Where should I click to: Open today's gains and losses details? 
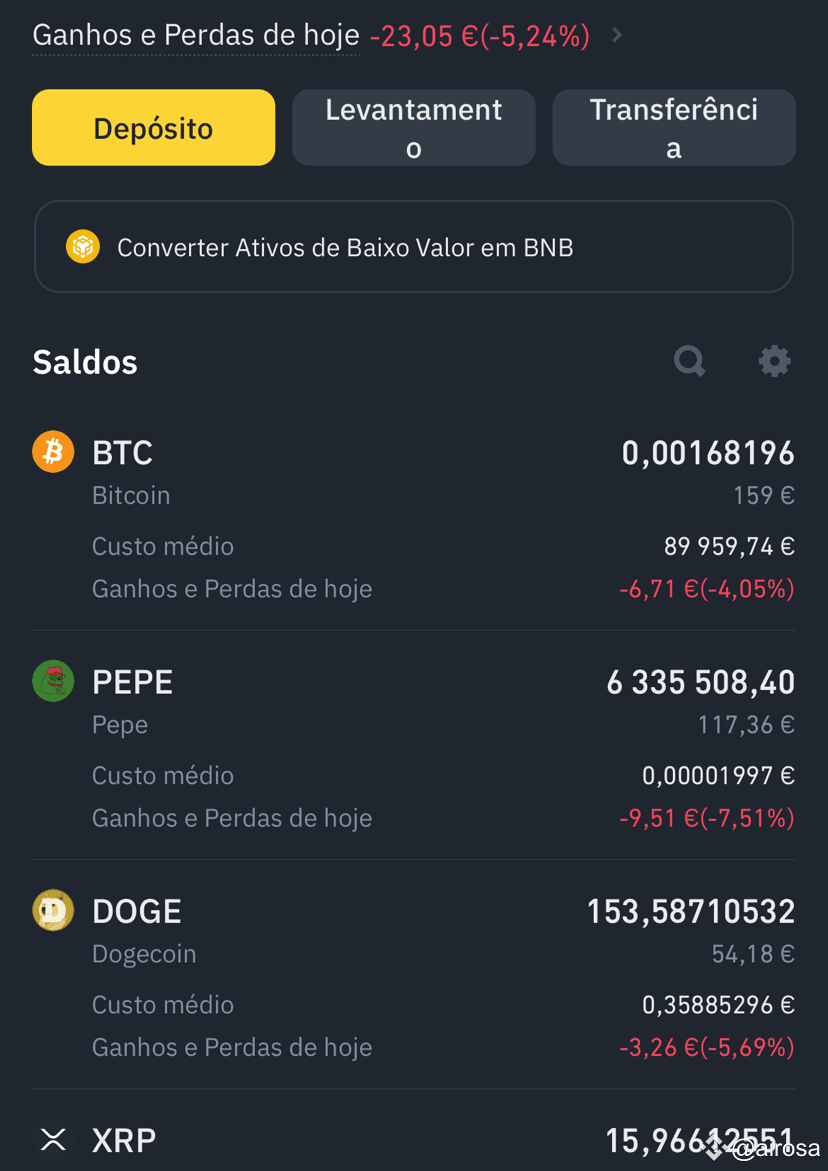point(329,35)
